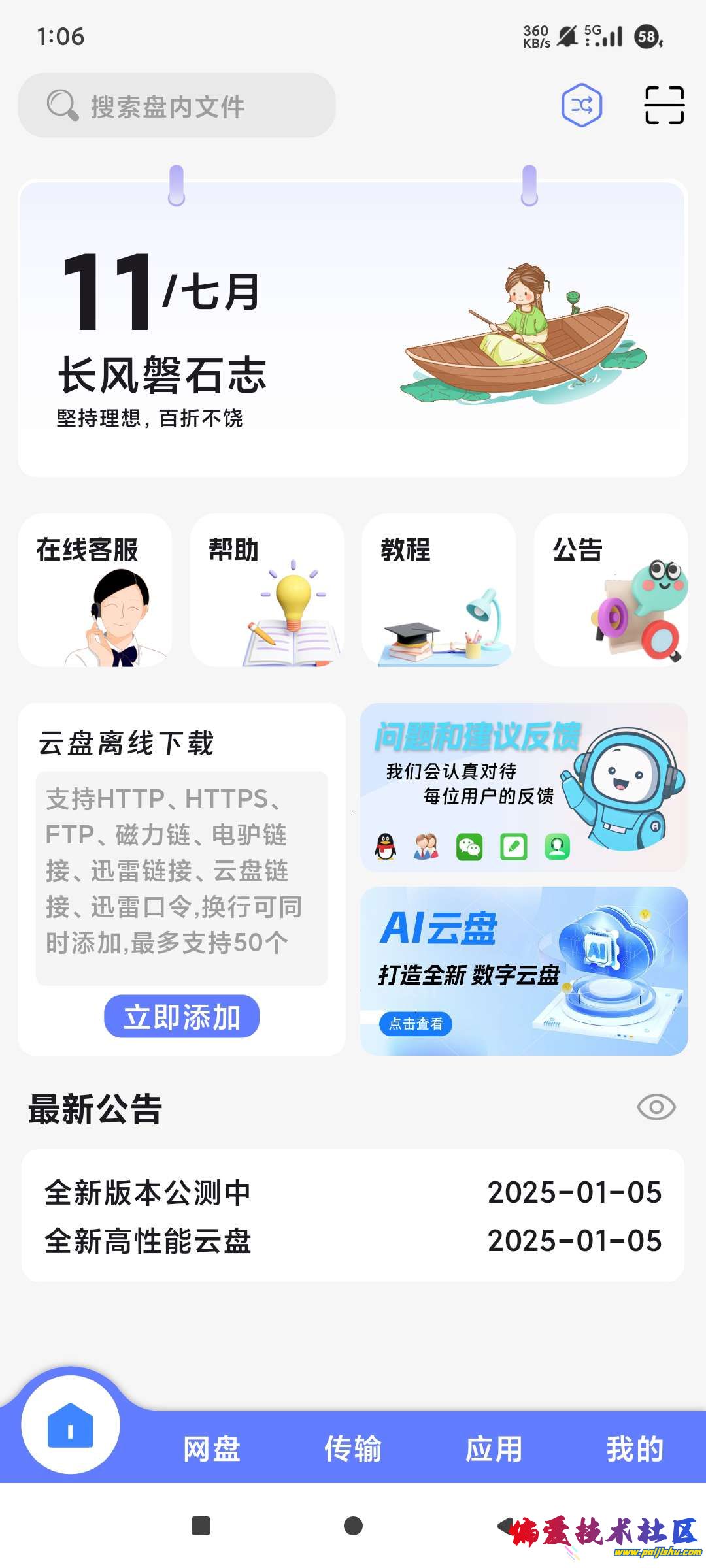Switch to the 网盘 tab

(x=212, y=1449)
